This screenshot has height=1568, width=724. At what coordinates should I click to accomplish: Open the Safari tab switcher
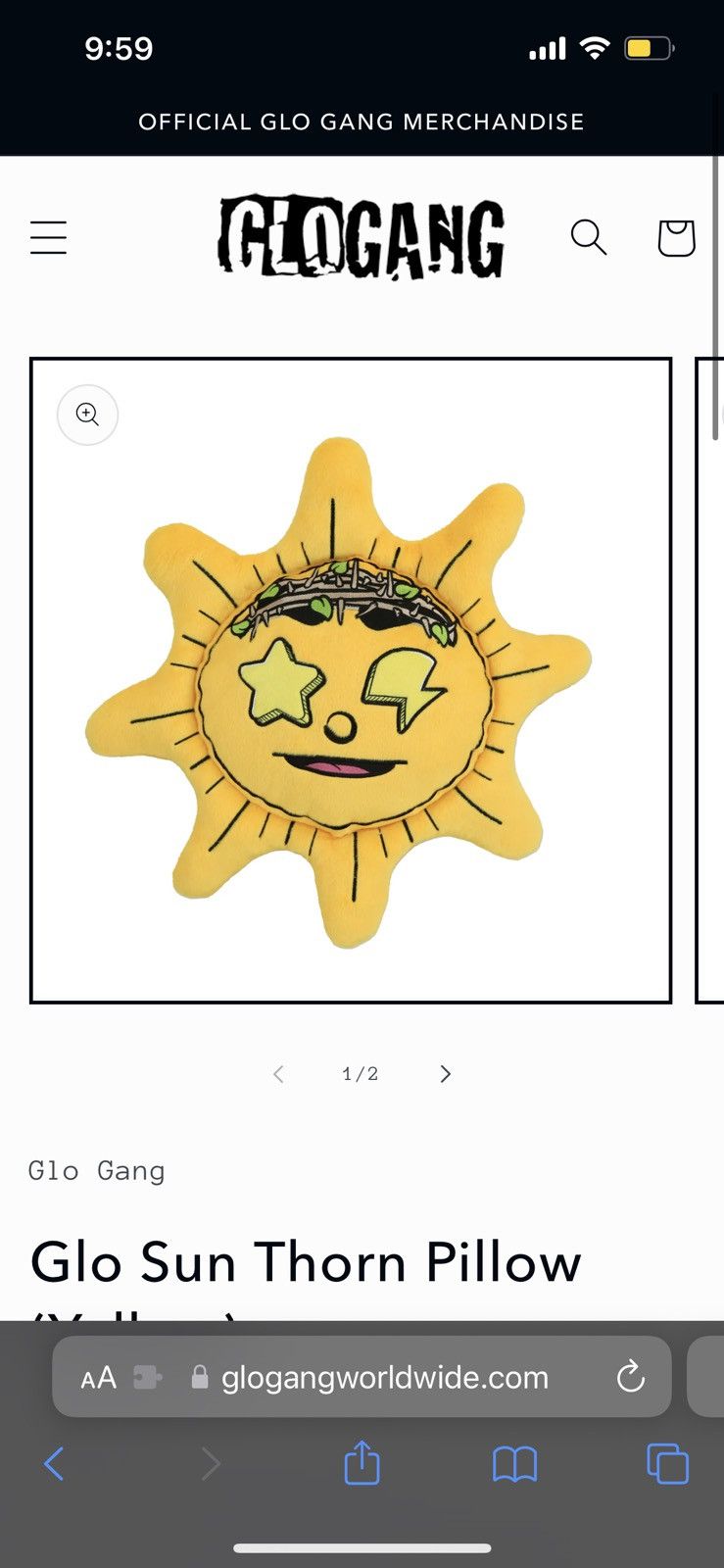(x=668, y=1464)
